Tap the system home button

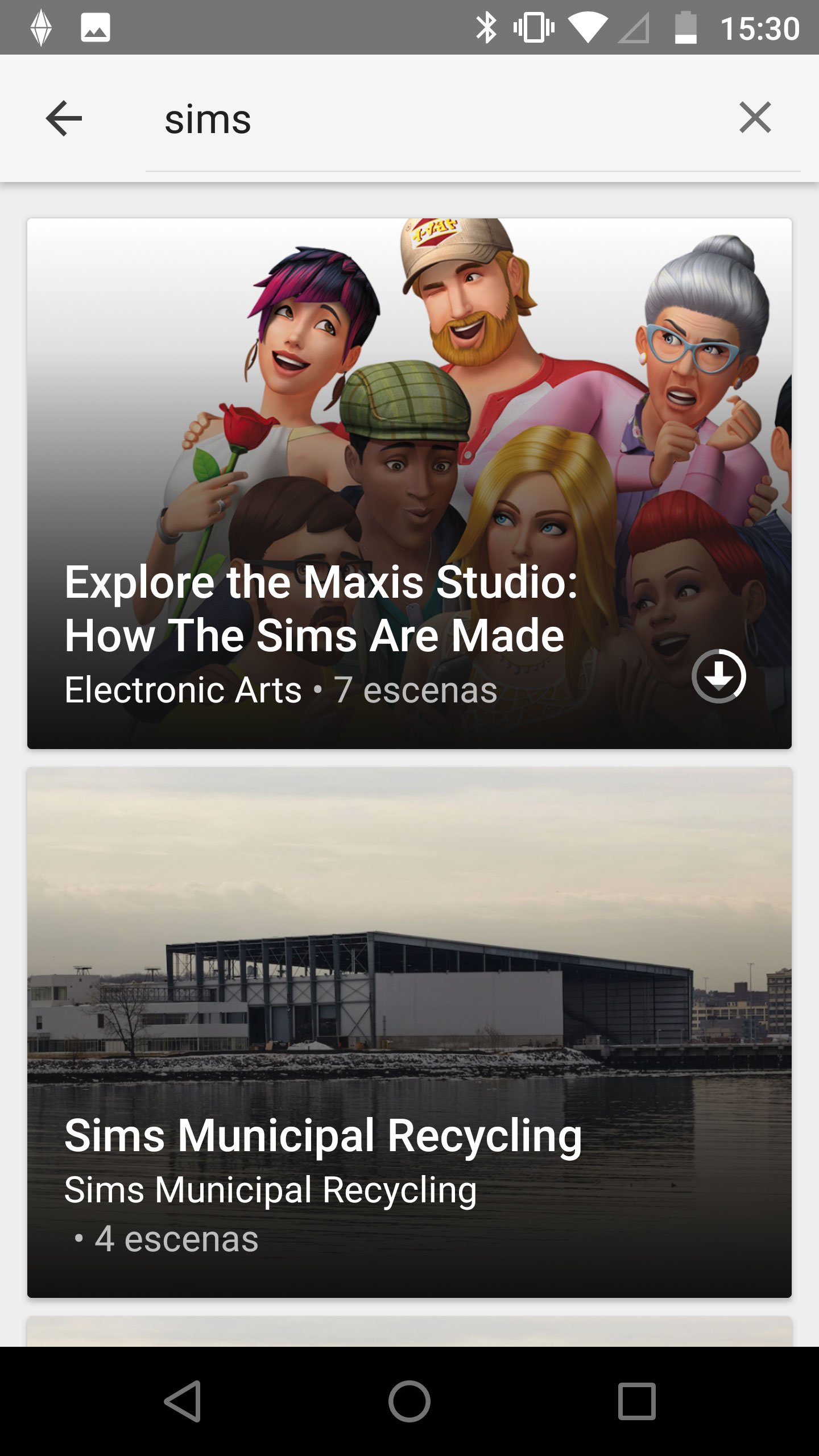tap(409, 1401)
